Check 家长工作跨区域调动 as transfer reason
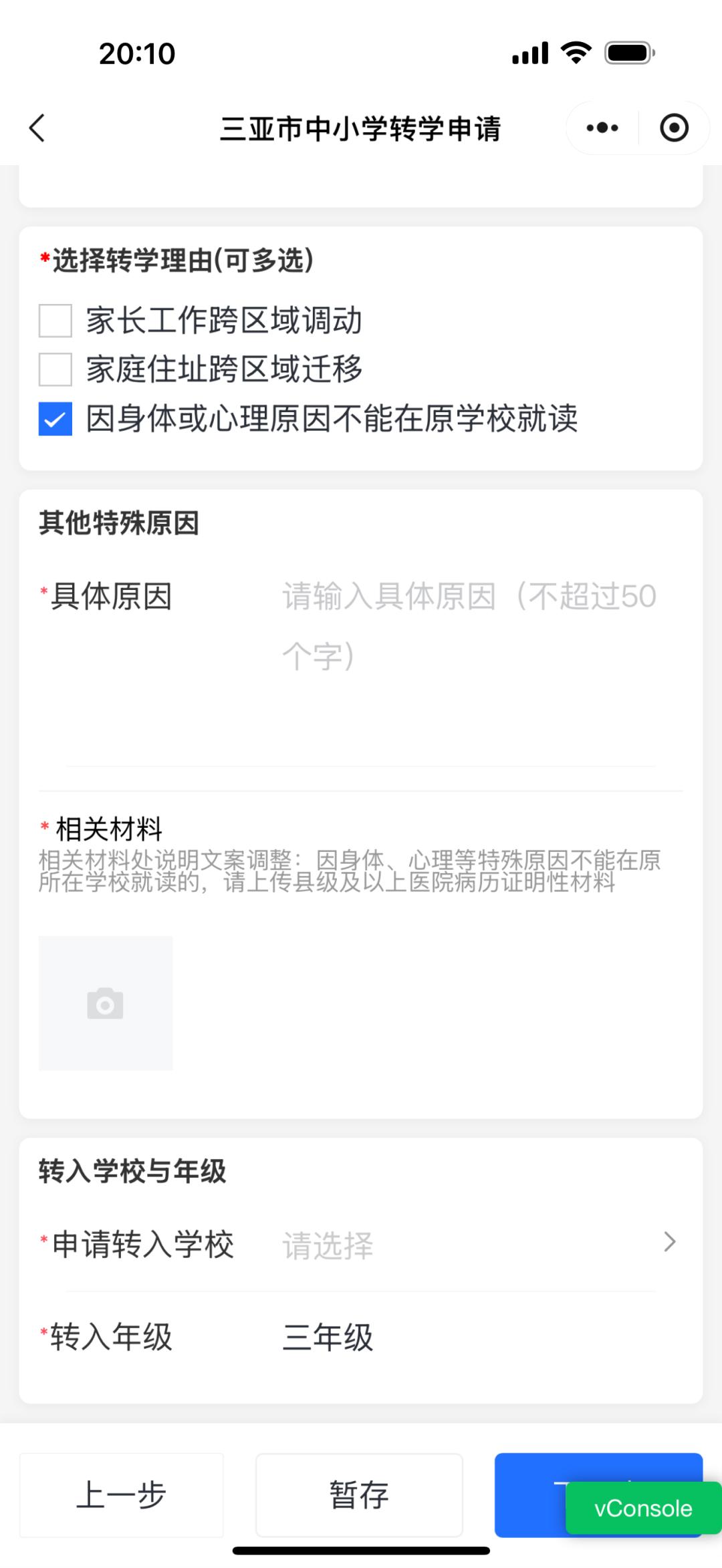The height and width of the screenshot is (1568, 722). coord(55,321)
